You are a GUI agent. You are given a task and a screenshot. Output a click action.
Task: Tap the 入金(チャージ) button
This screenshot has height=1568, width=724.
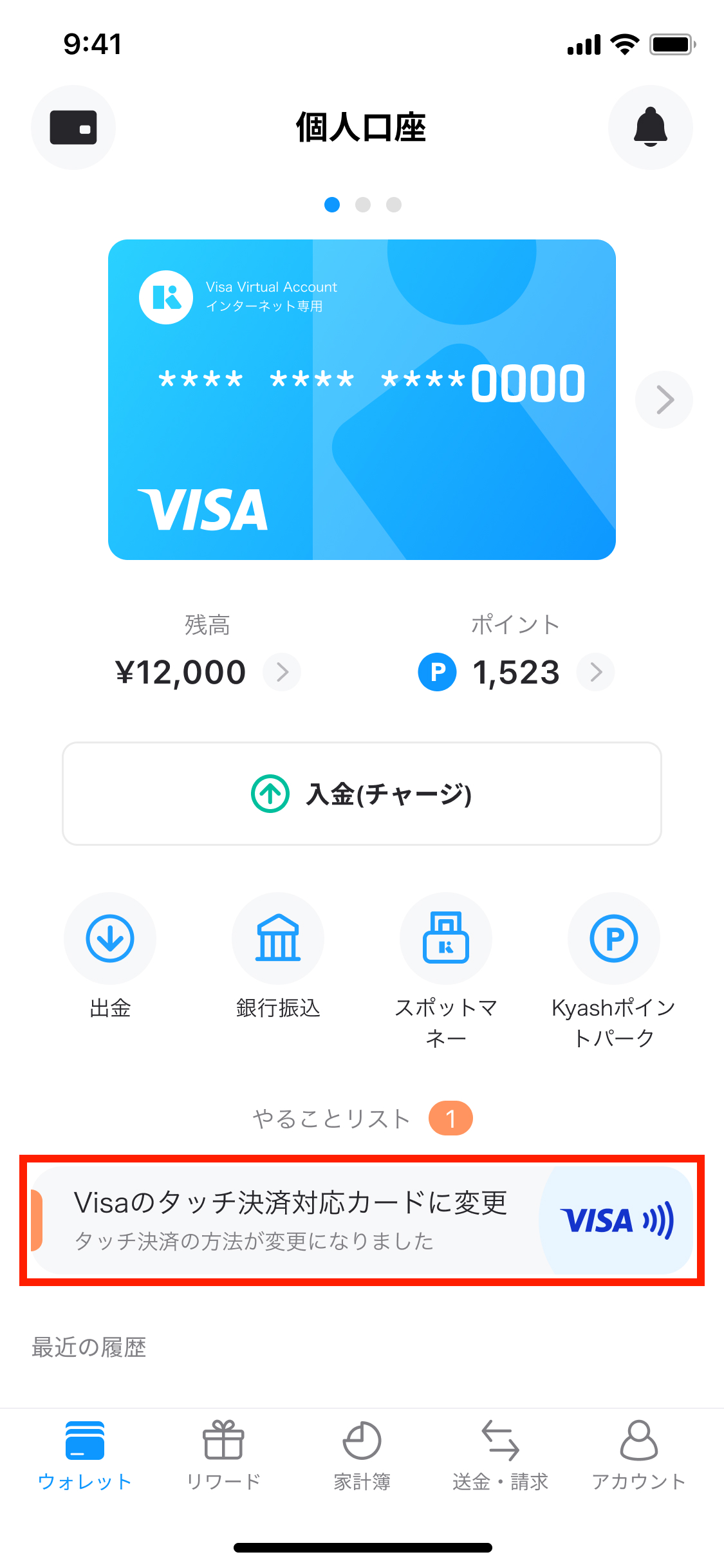[362, 794]
